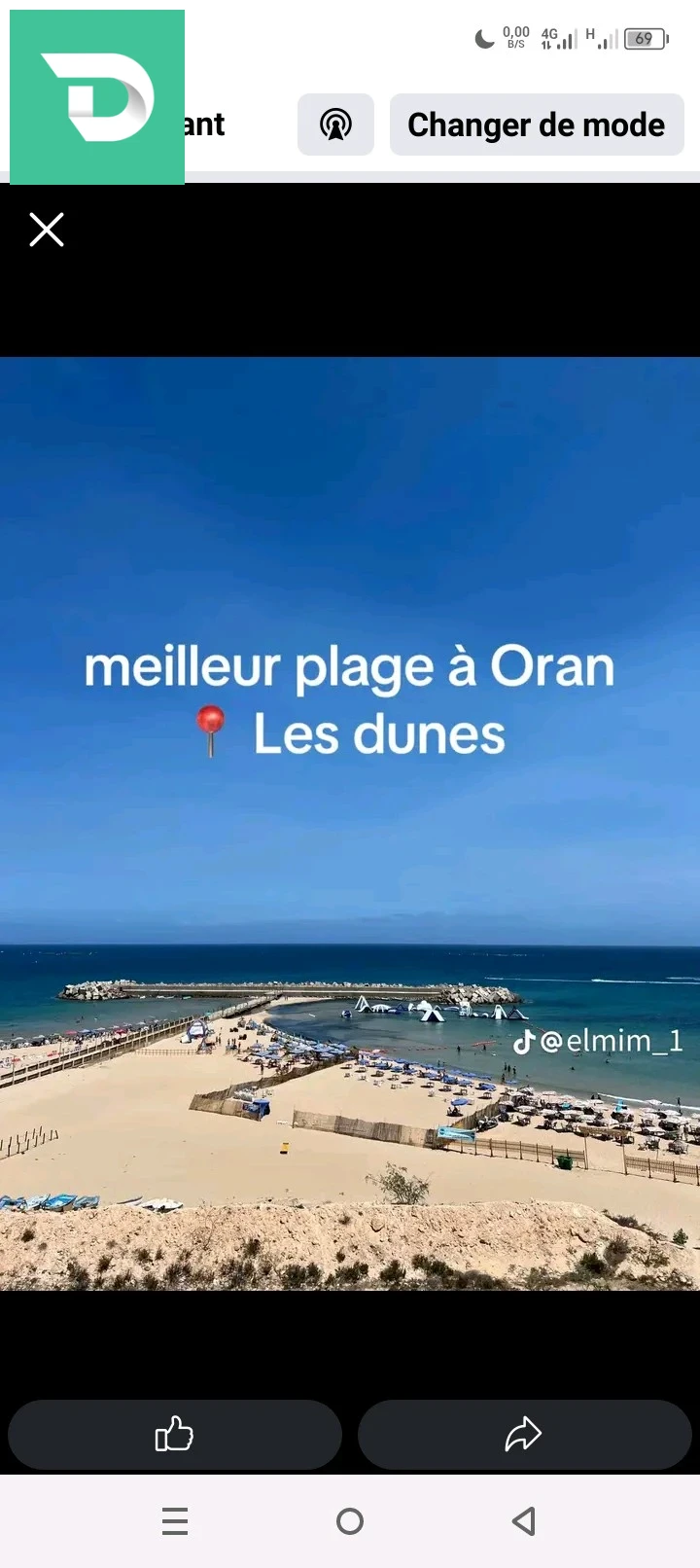Tap the Changer de mode button
700x1568 pixels.
pyautogui.click(x=536, y=125)
